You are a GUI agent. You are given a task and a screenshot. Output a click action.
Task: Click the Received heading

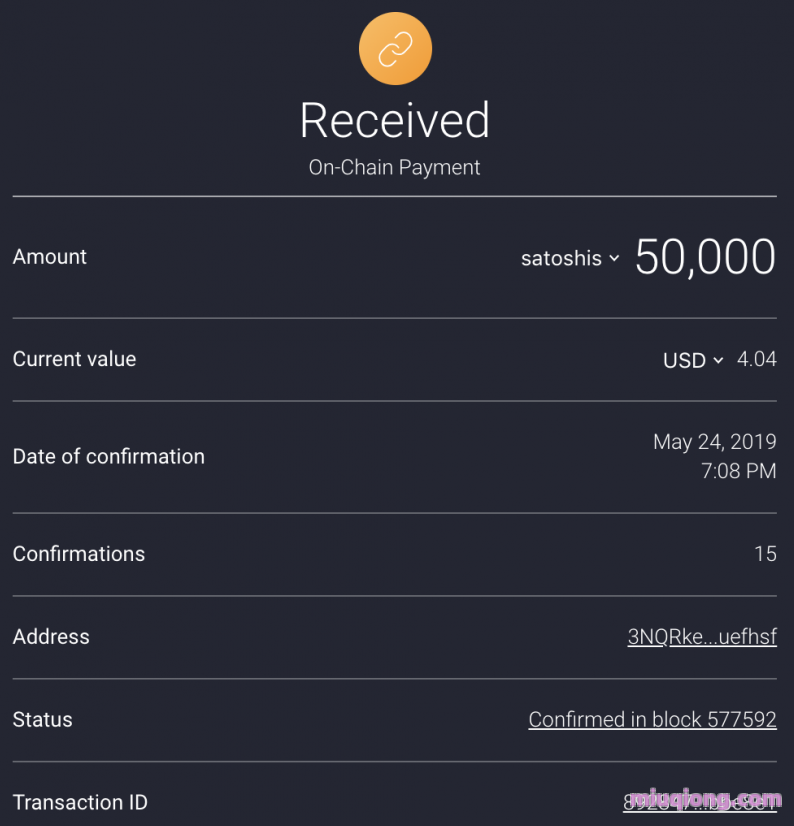click(x=395, y=120)
